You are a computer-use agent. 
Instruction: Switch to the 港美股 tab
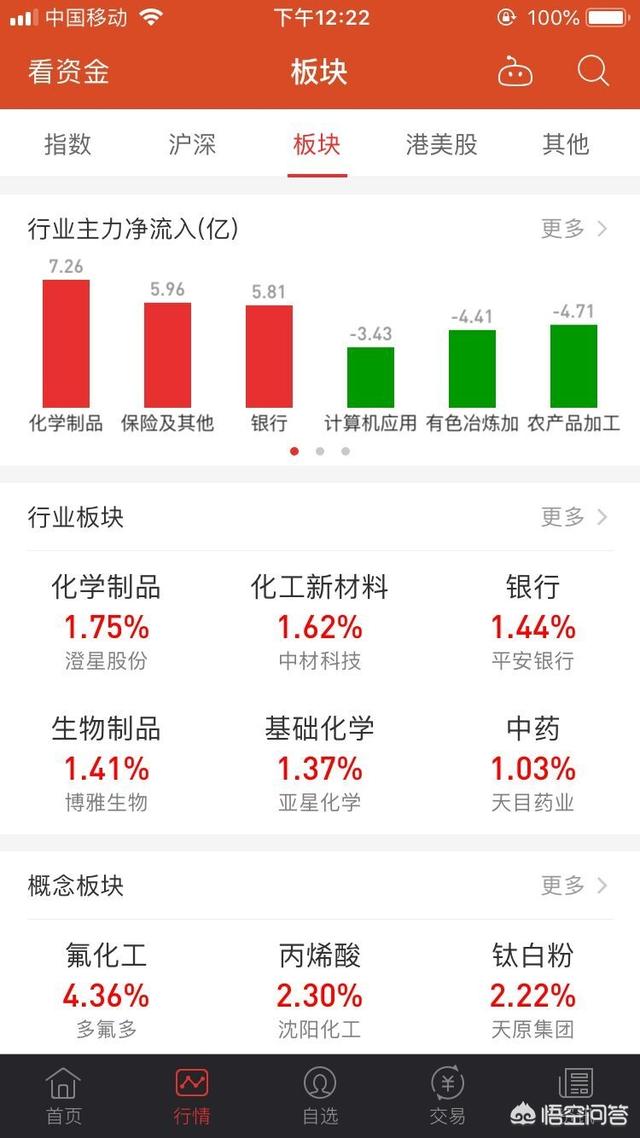point(441,144)
